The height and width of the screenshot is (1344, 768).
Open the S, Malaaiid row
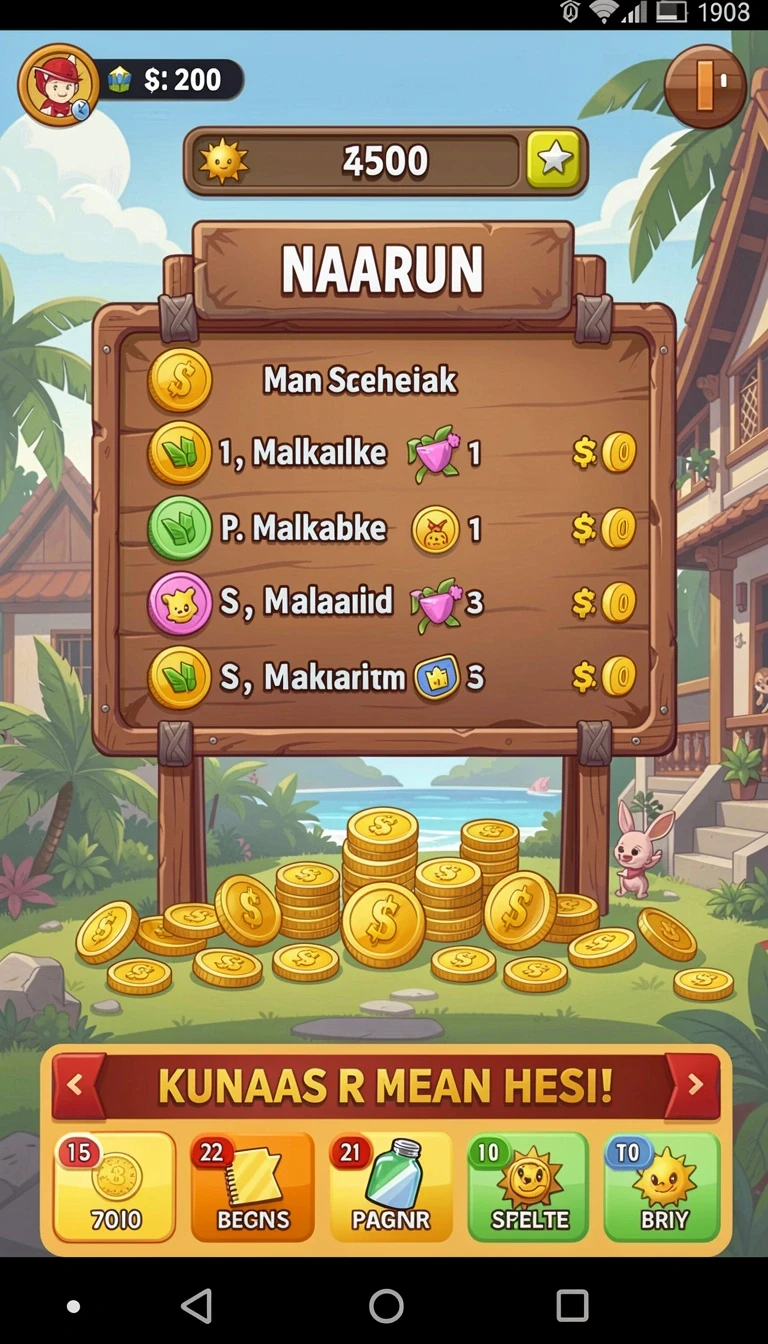pos(392,603)
